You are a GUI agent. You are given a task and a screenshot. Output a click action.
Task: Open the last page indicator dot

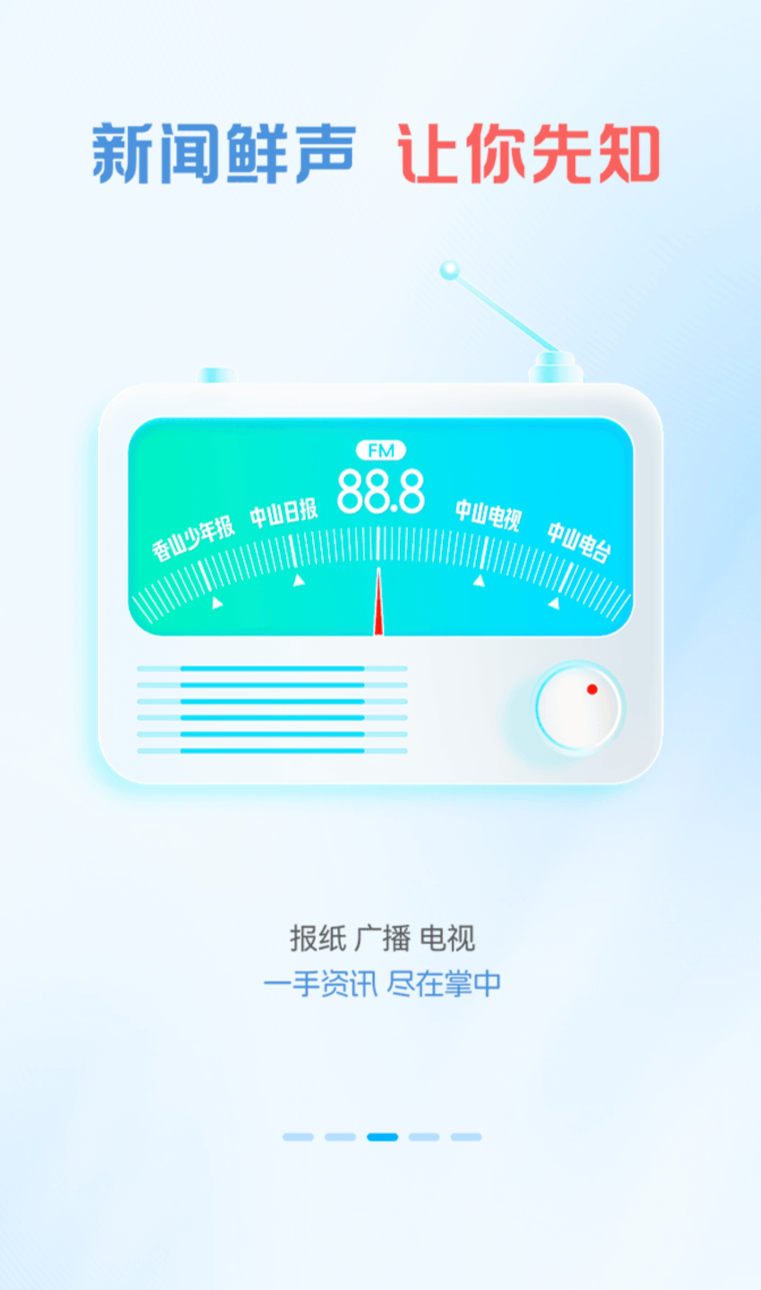[466, 1137]
